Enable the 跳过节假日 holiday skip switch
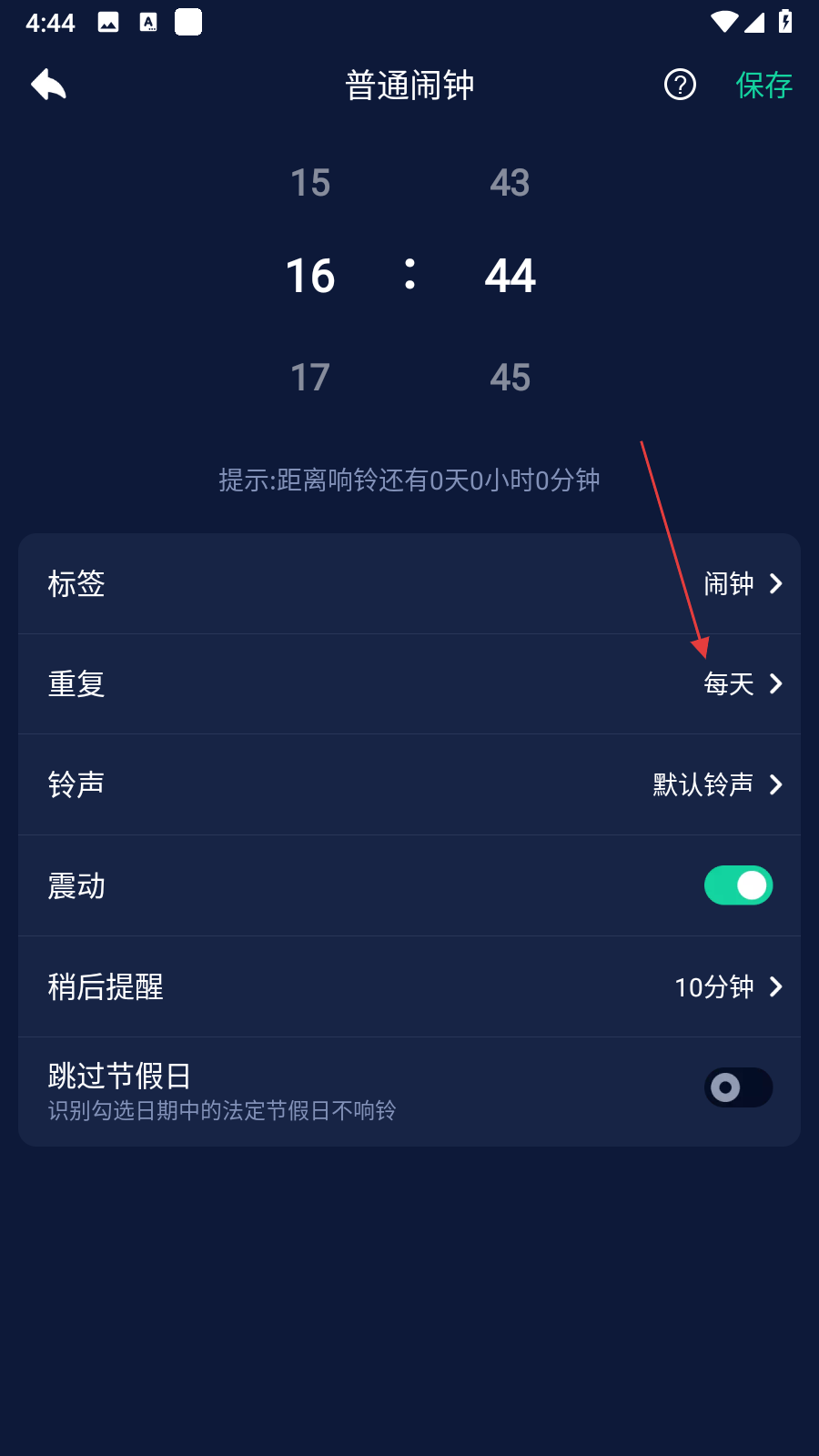 [738, 1087]
